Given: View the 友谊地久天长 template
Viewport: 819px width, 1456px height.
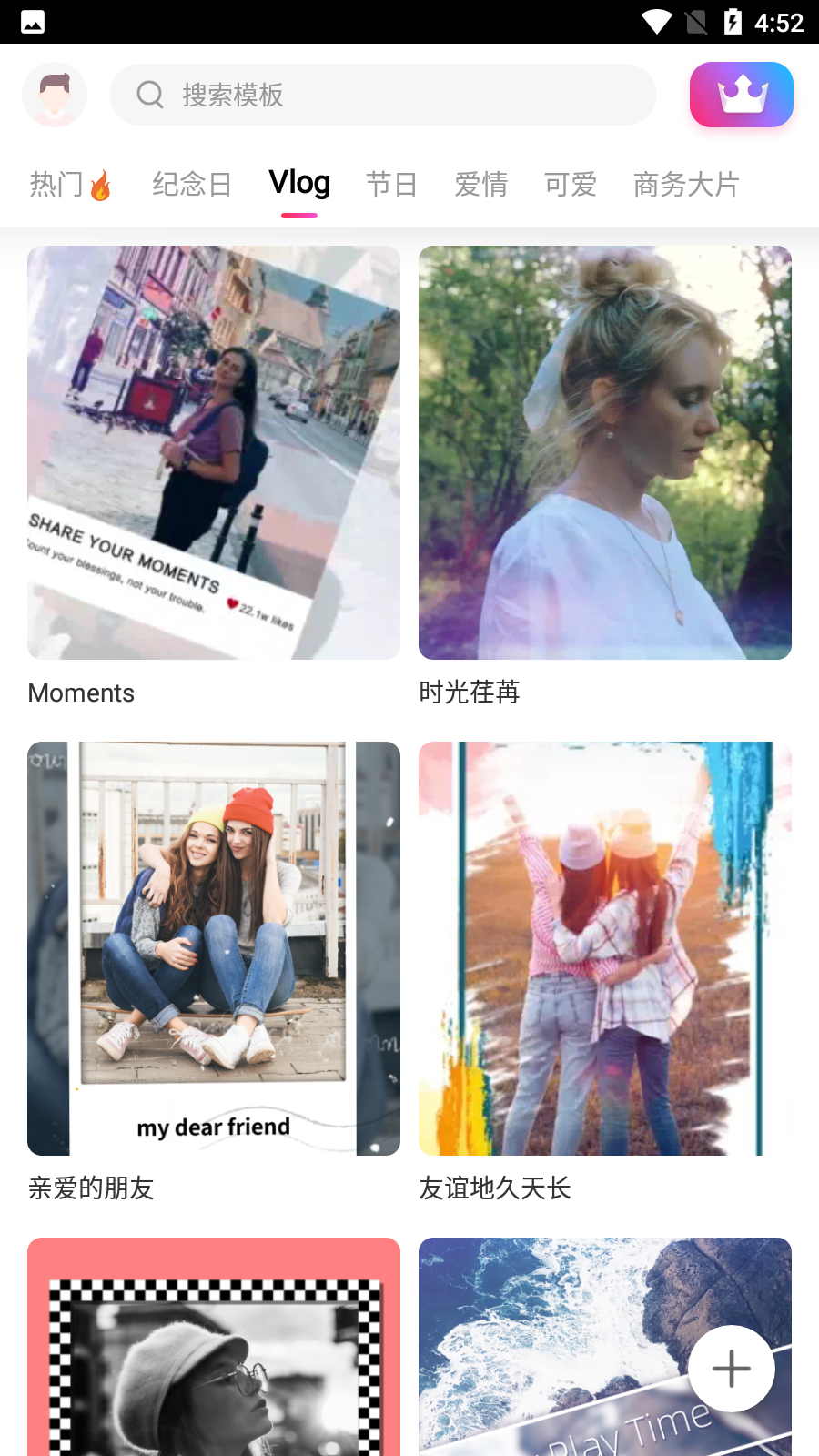Looking at the screenshot, I should click(x=604, y=948).
